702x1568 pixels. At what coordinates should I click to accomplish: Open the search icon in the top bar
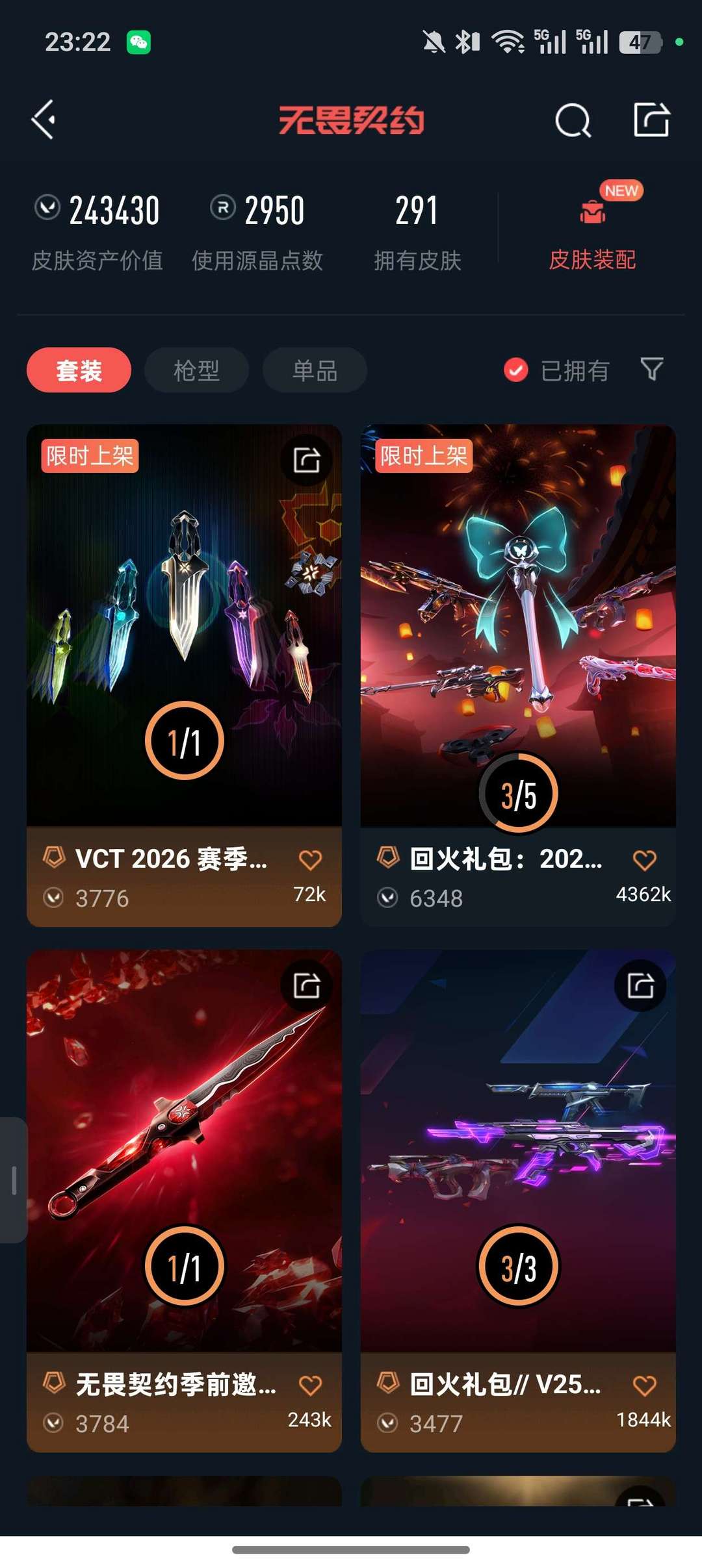pyautogui.click(x=573, y=120)
